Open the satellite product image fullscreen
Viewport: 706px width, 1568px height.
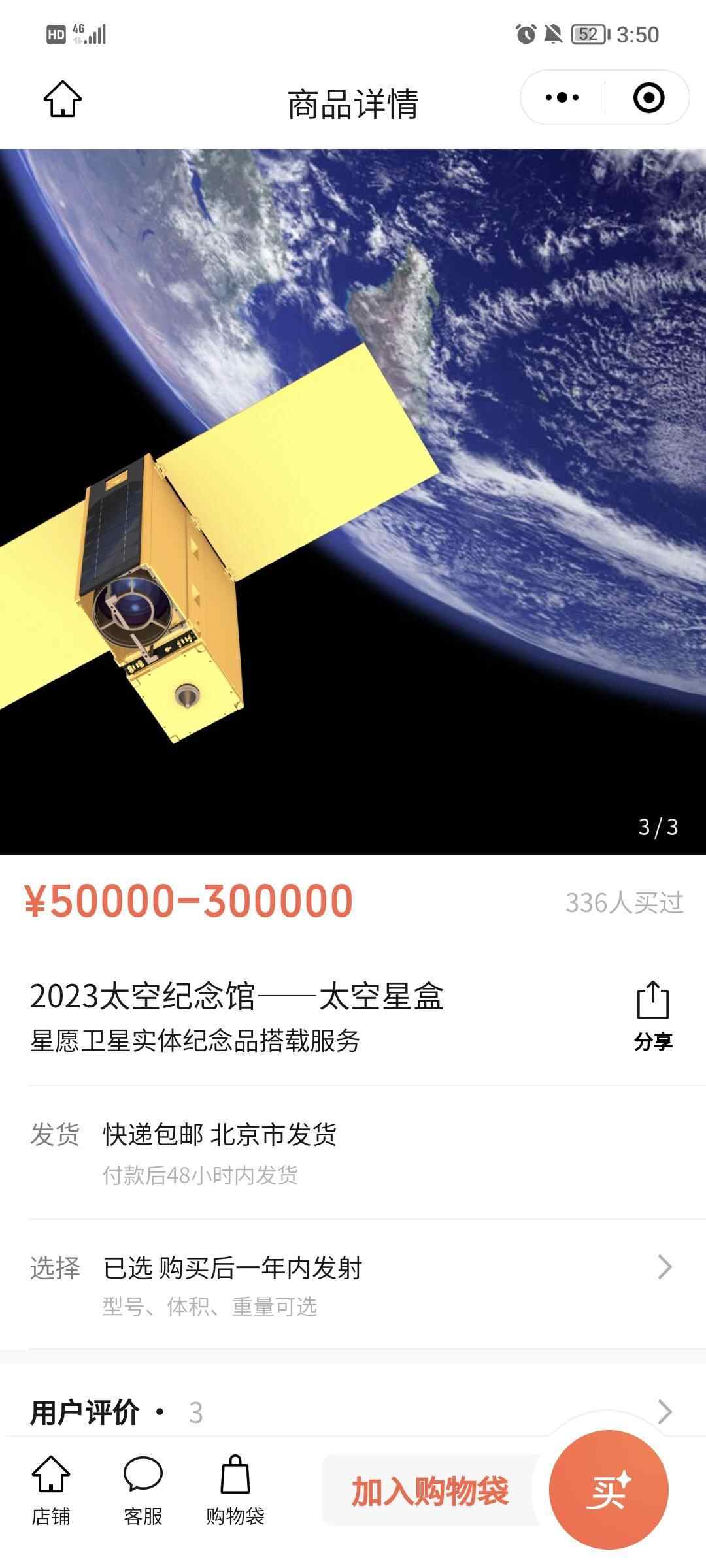point(353,501)
